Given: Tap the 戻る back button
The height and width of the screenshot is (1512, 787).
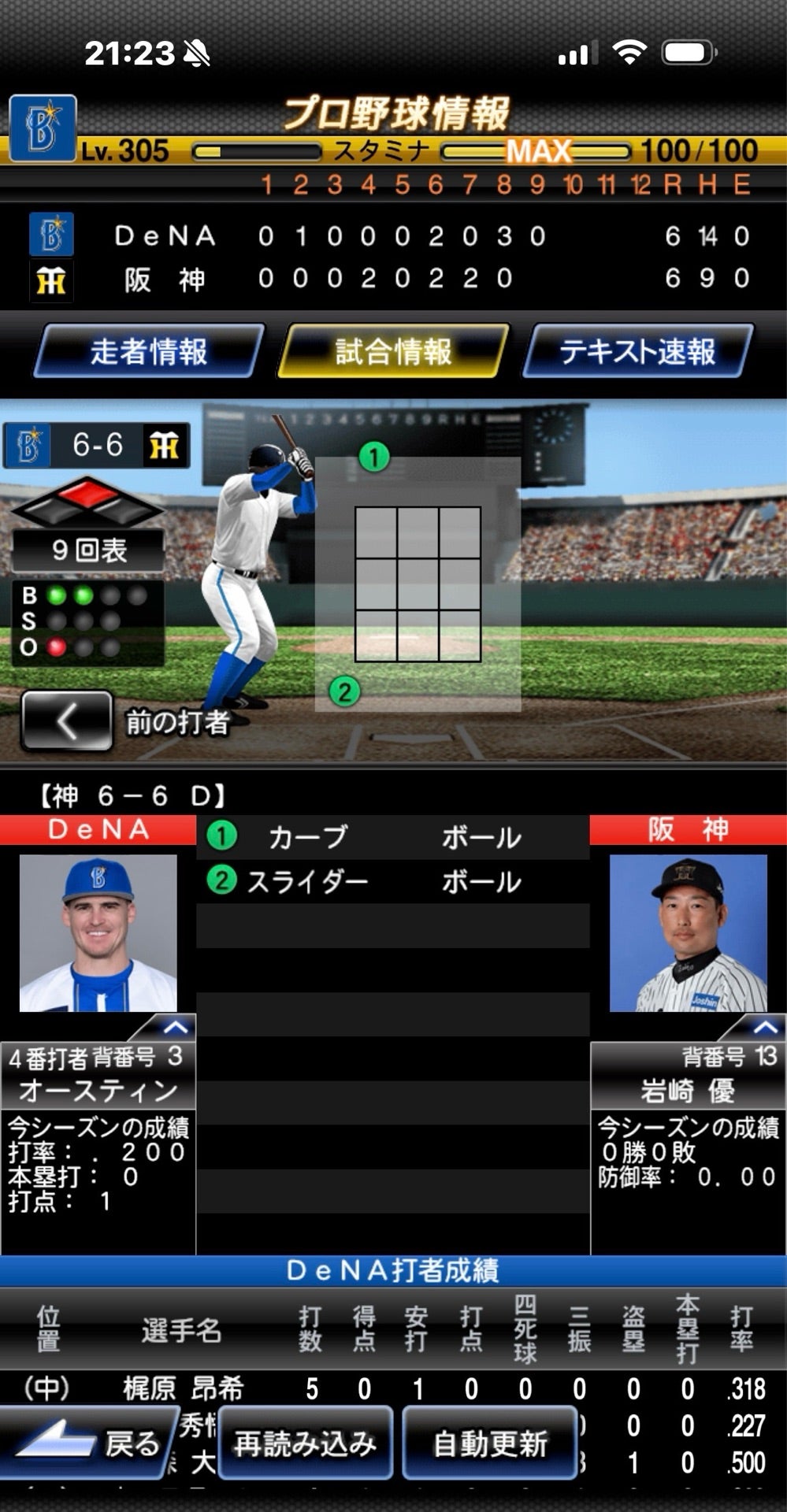Looking at the screenshot, I should click(x=87, y=1443).
